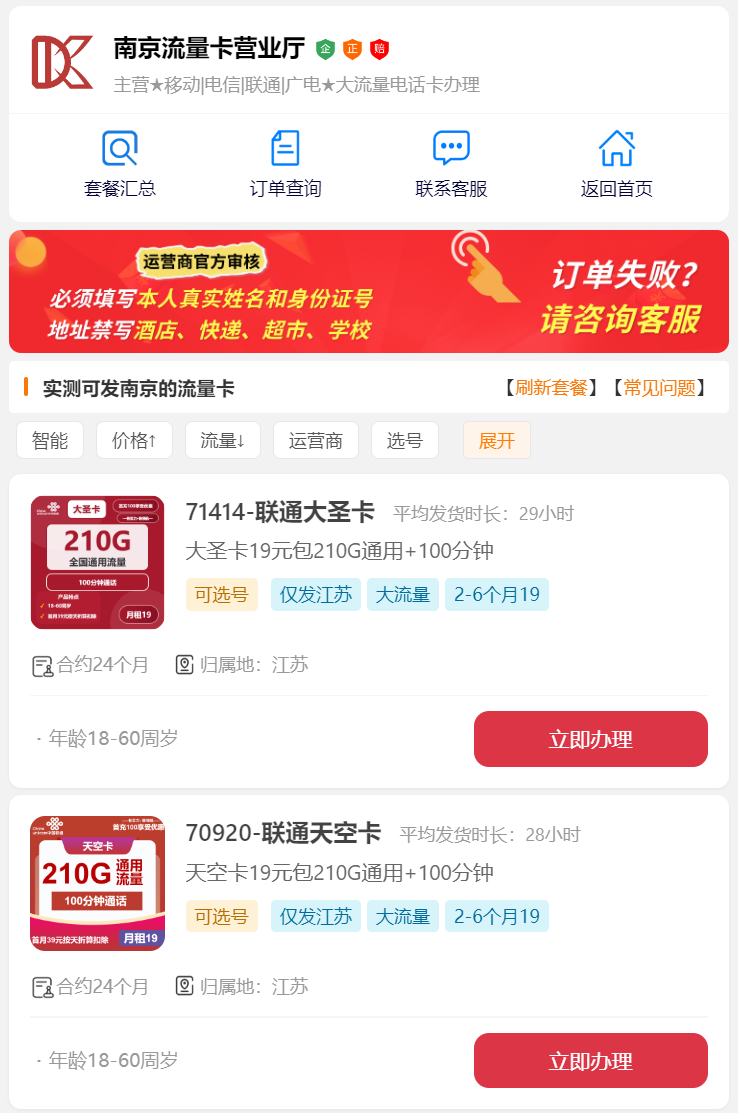The image size is (738, 1113).
Task: Open the 选号 filter
Action: tap(405, 440)
